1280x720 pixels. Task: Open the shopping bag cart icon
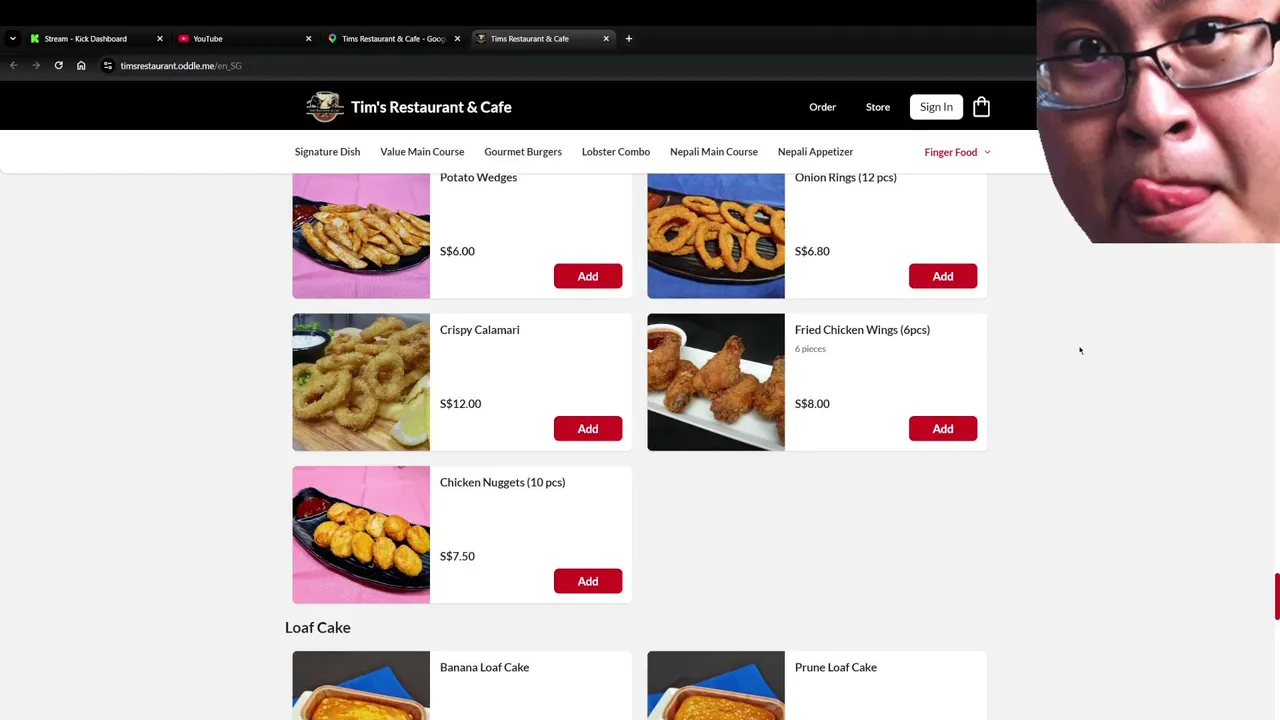click(981, 107)
